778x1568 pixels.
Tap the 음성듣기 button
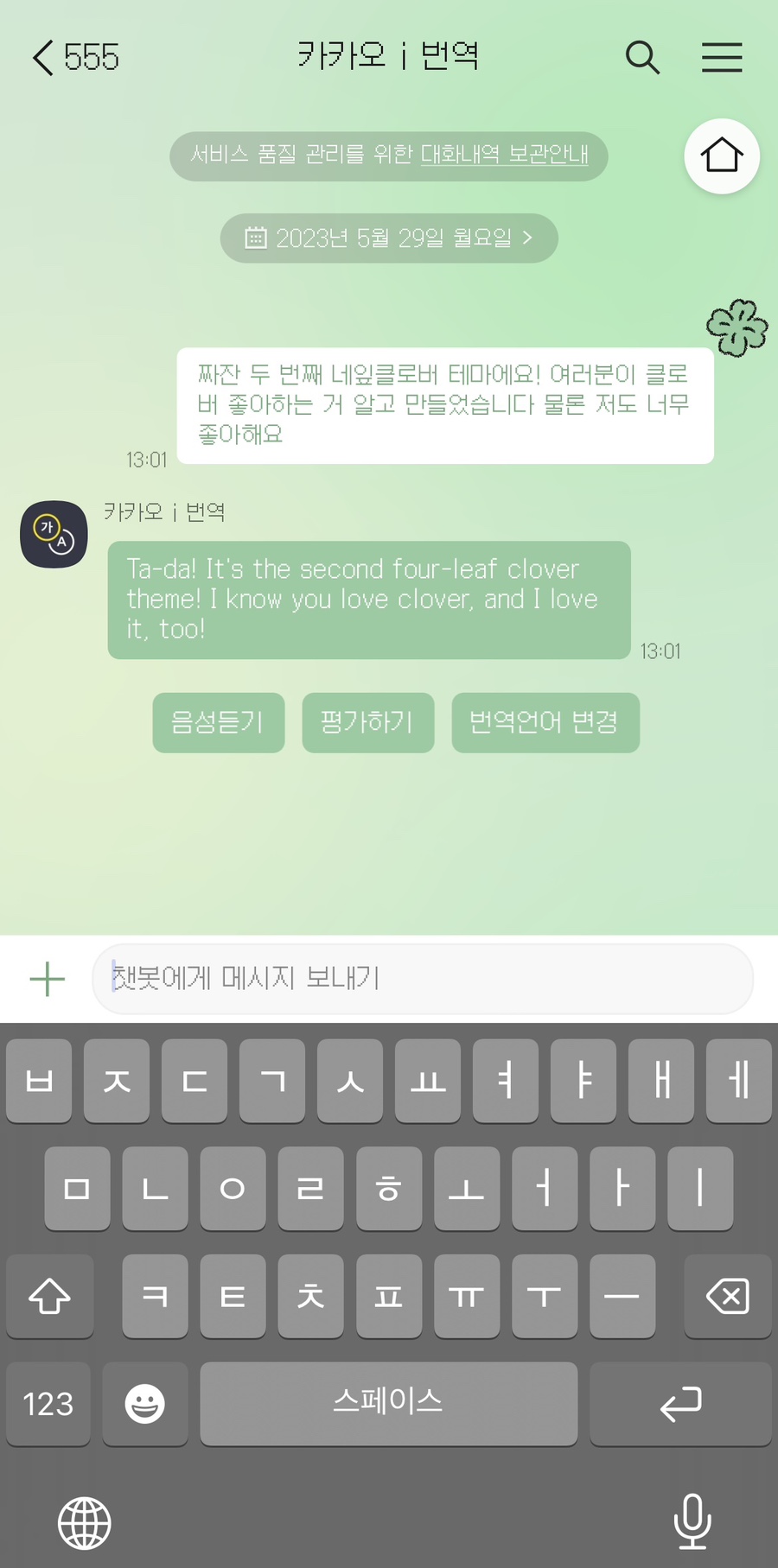click(x=219, y=722)
